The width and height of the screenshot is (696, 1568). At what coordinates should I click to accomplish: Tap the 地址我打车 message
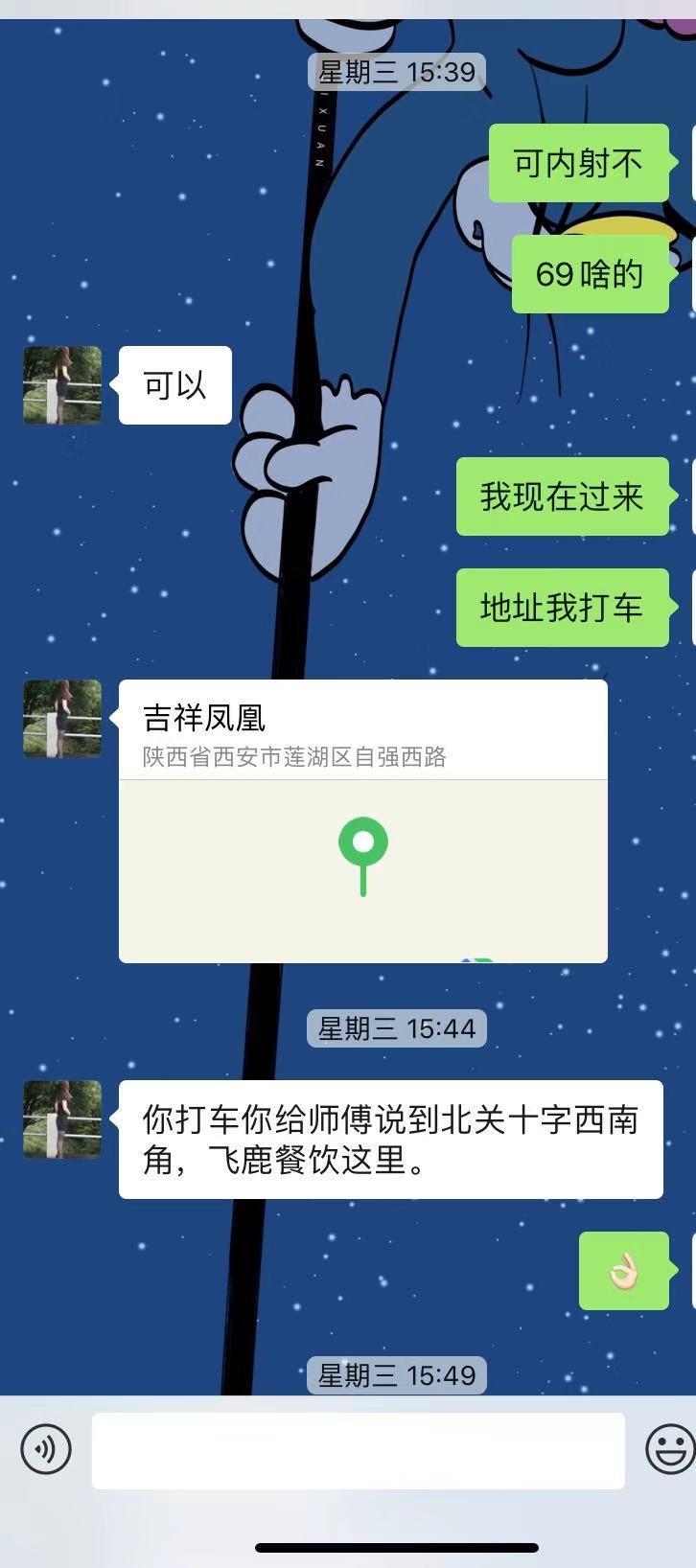click(x=563, y=607)
